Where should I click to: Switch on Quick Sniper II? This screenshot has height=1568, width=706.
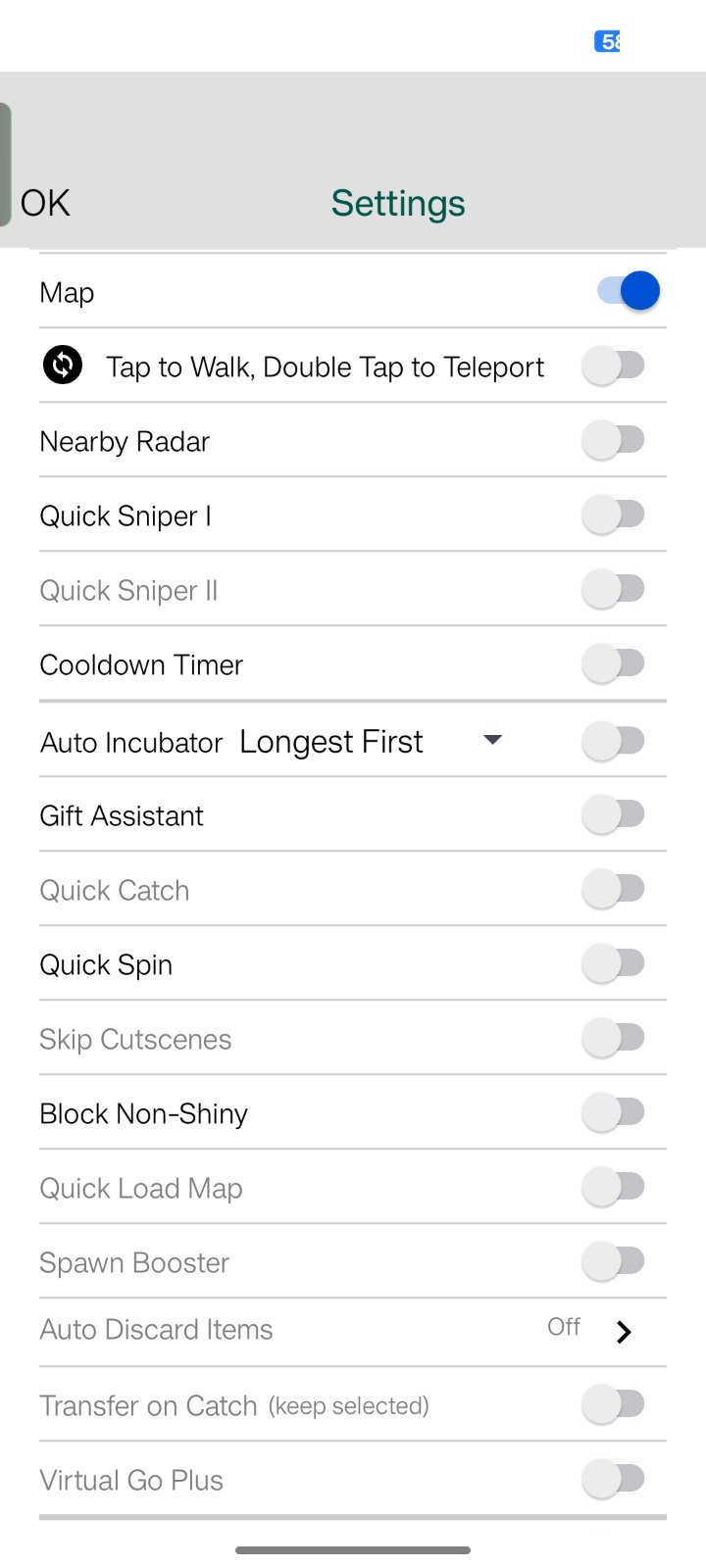(x=613, y=589)
